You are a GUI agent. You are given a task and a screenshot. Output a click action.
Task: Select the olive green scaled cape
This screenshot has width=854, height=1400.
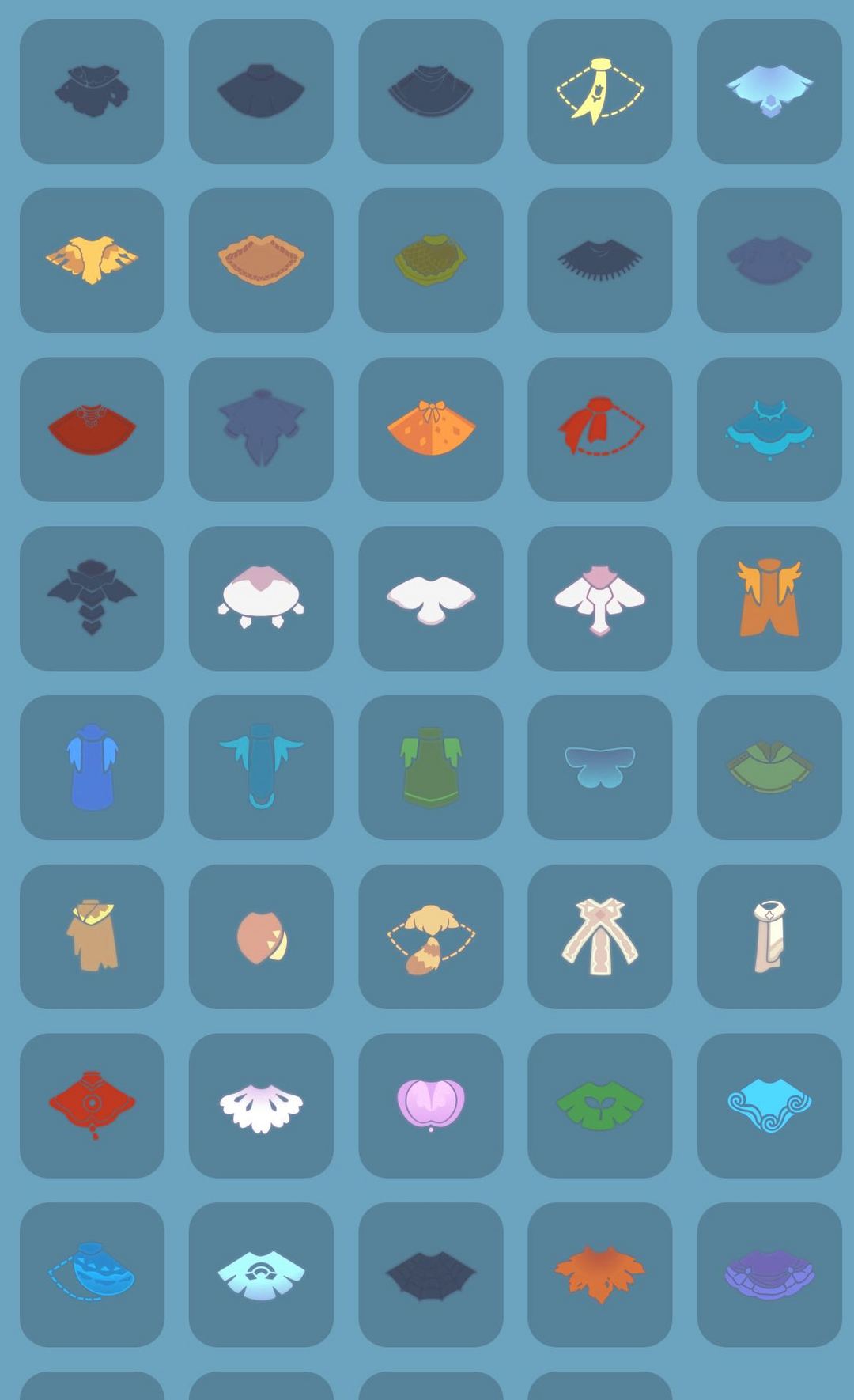[430, 260]
